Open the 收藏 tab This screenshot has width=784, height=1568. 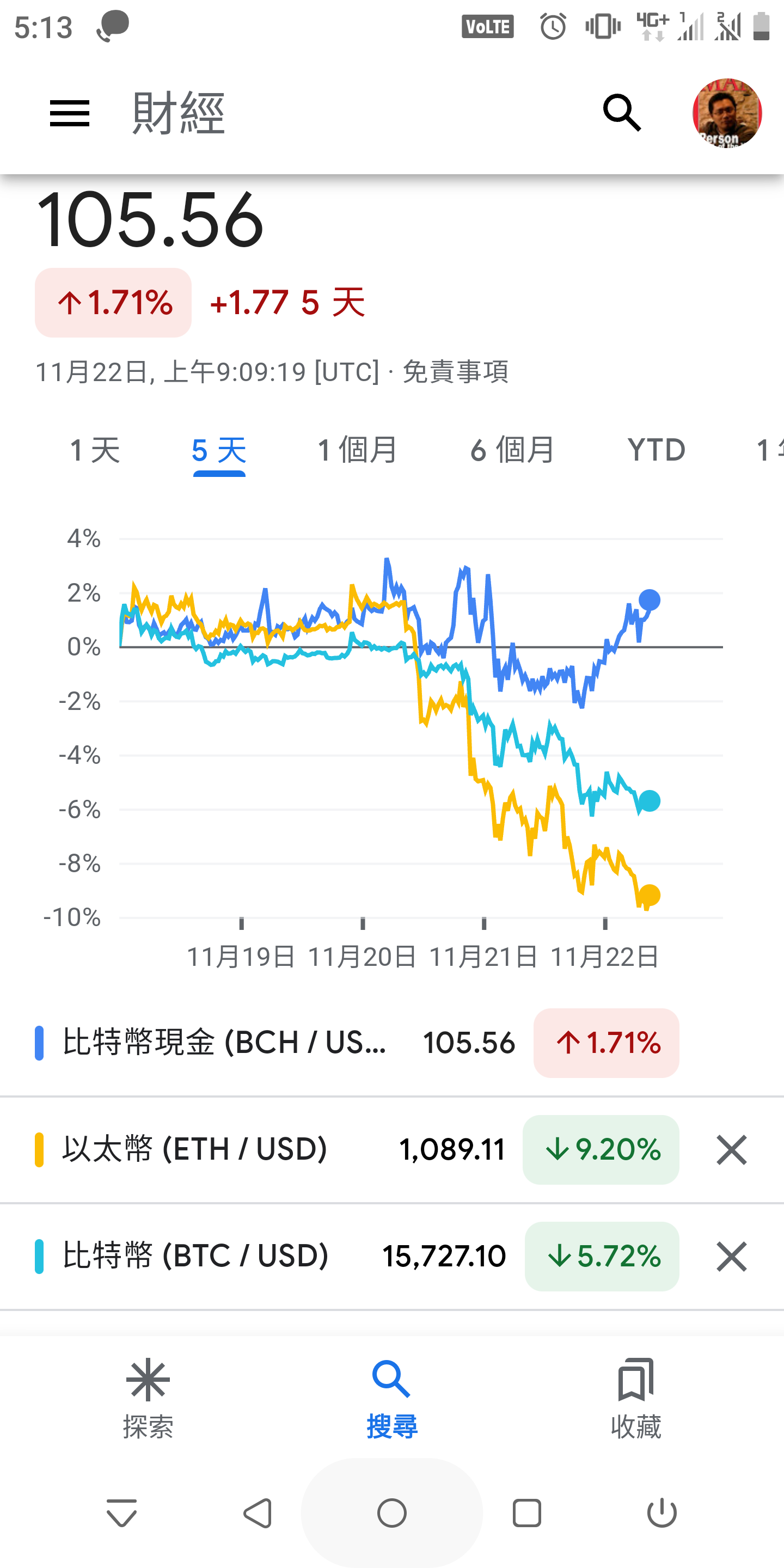click(635, 1398)
